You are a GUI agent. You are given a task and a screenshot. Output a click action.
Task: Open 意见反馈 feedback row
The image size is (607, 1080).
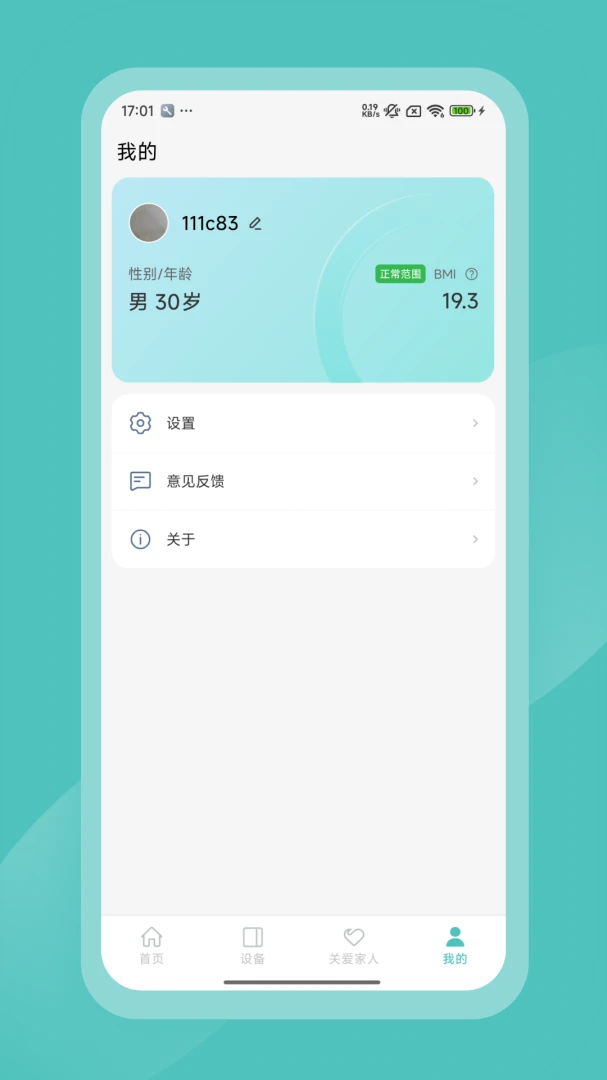[303, 481]
